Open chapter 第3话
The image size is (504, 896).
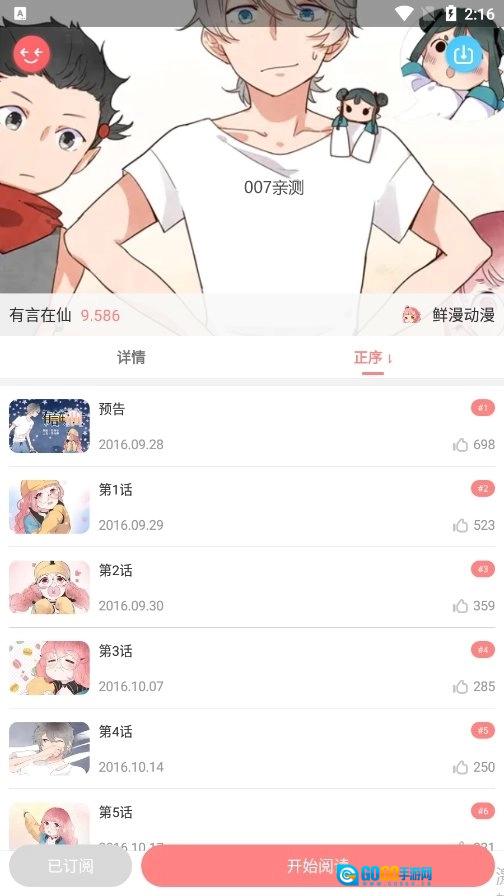[x=252, y=667]
